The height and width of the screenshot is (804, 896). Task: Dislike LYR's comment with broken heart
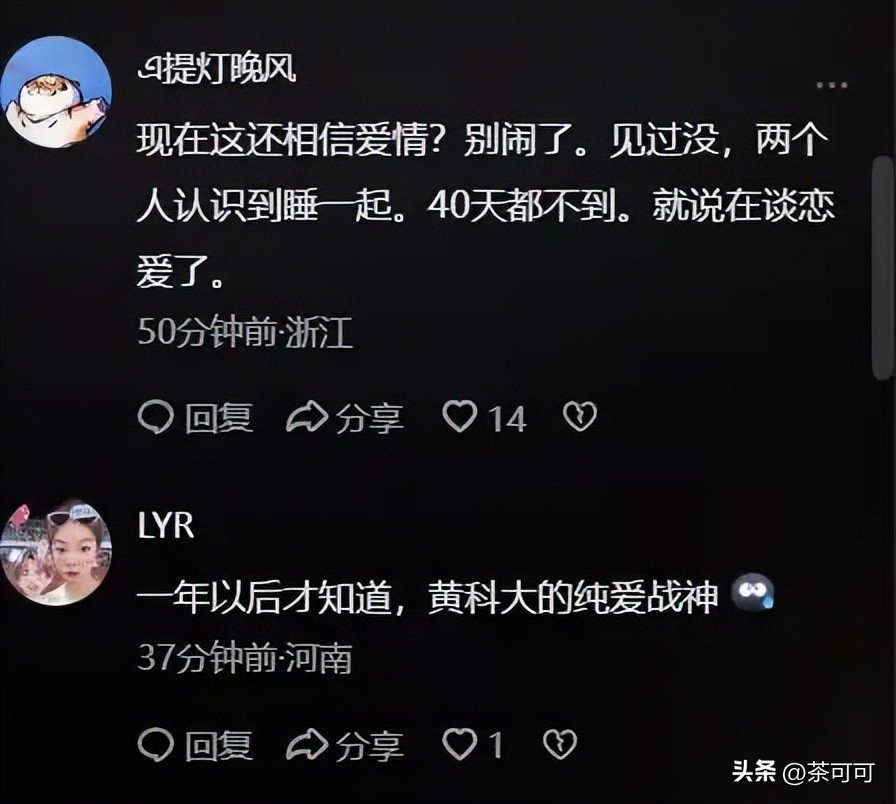click(559, 743)
